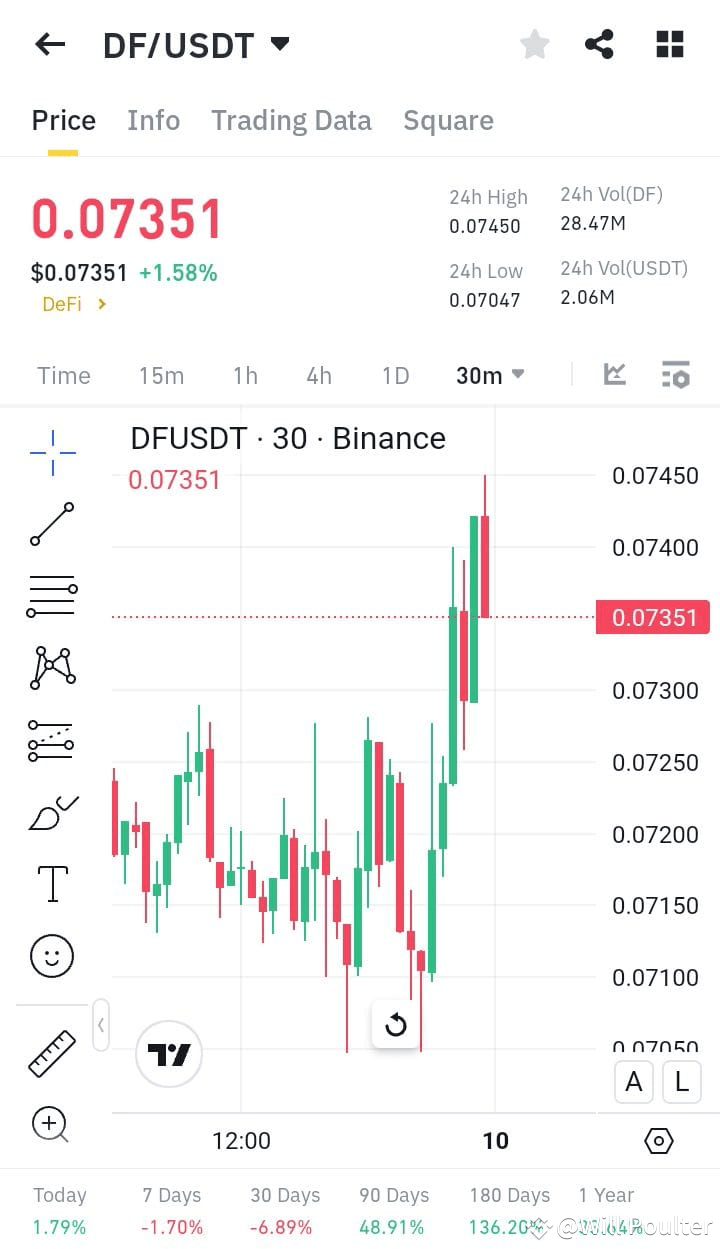Switch to the 1D timeframe tab
The height and width of the screenshot is (1249, 720).
(x=395, y=375)
